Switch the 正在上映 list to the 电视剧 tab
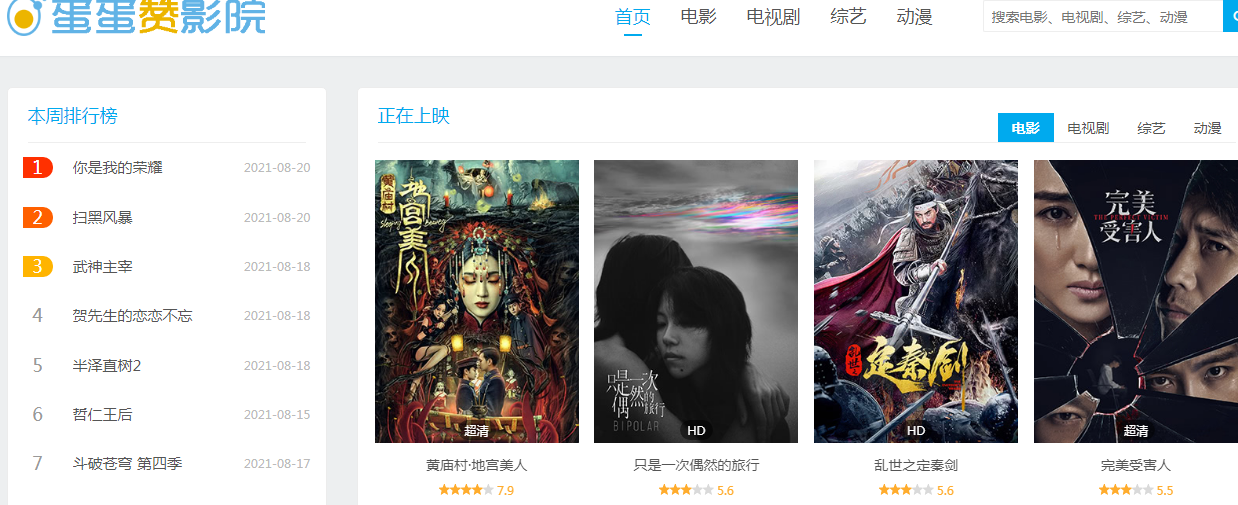1238x505 pixels. pos(1088,128)
